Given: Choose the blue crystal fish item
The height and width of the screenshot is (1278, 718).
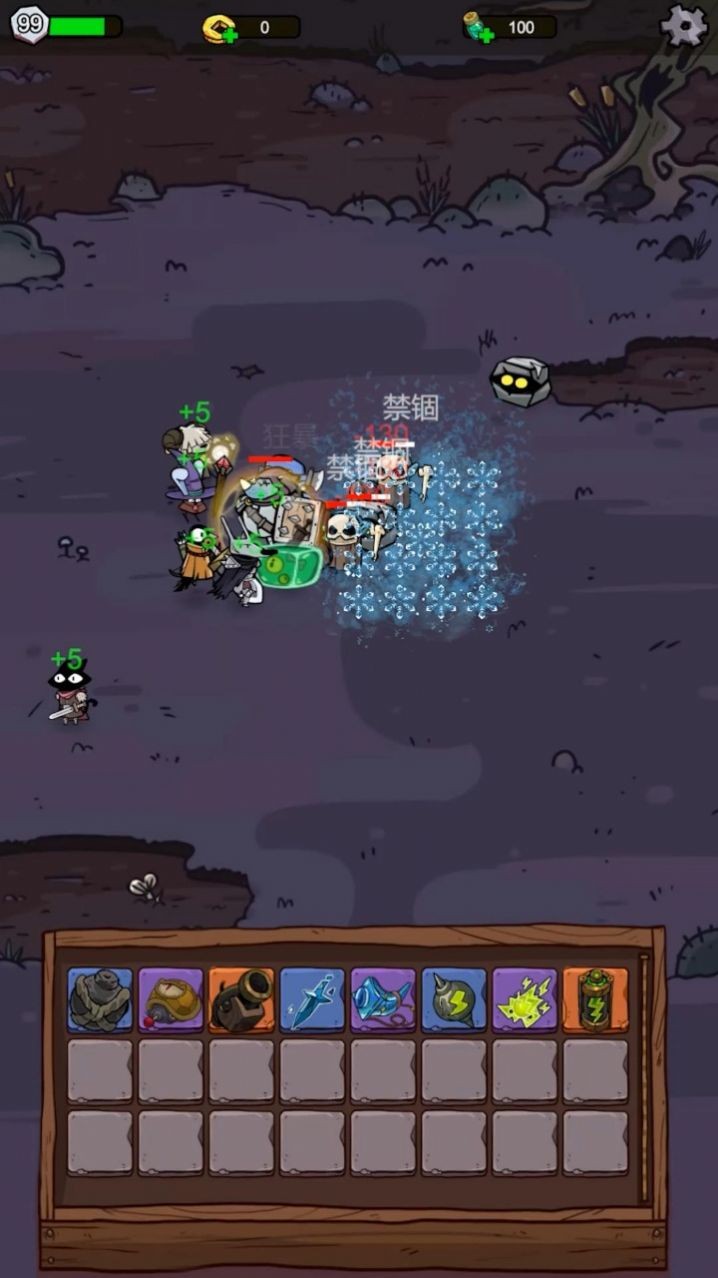Looking at the screenshot, I should coord(383,1000).
